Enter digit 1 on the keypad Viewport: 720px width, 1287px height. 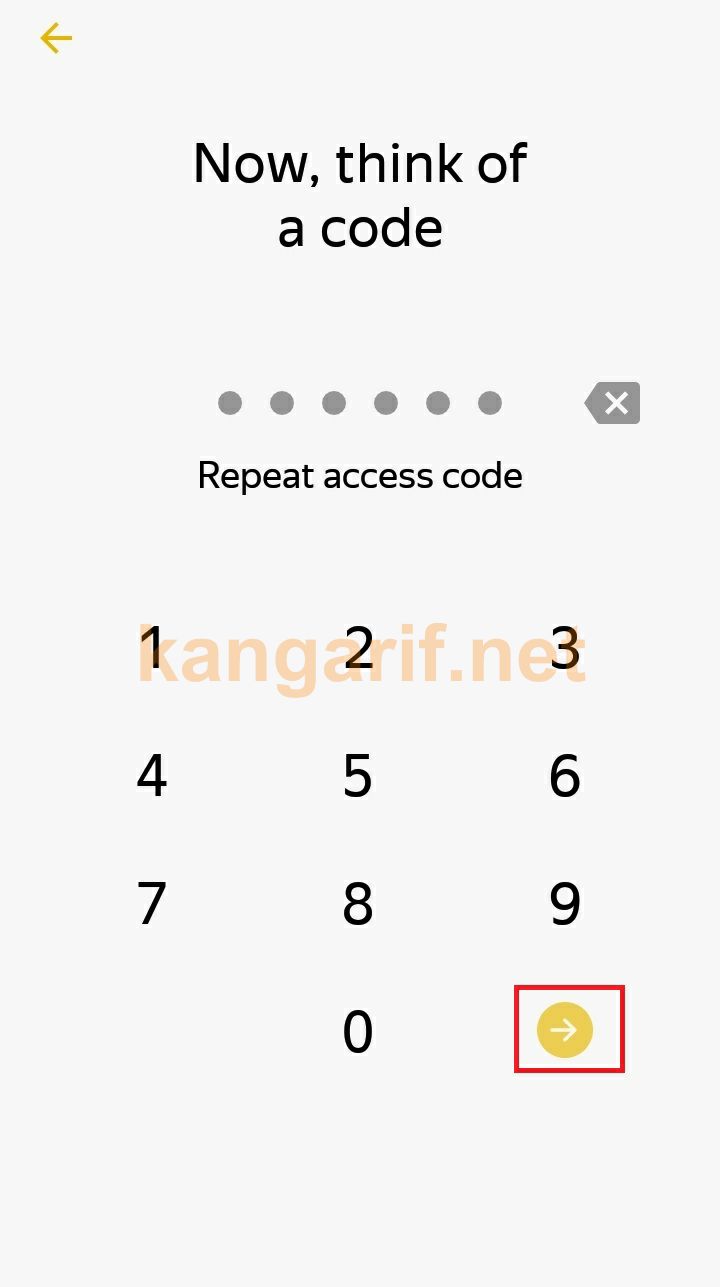152,648
